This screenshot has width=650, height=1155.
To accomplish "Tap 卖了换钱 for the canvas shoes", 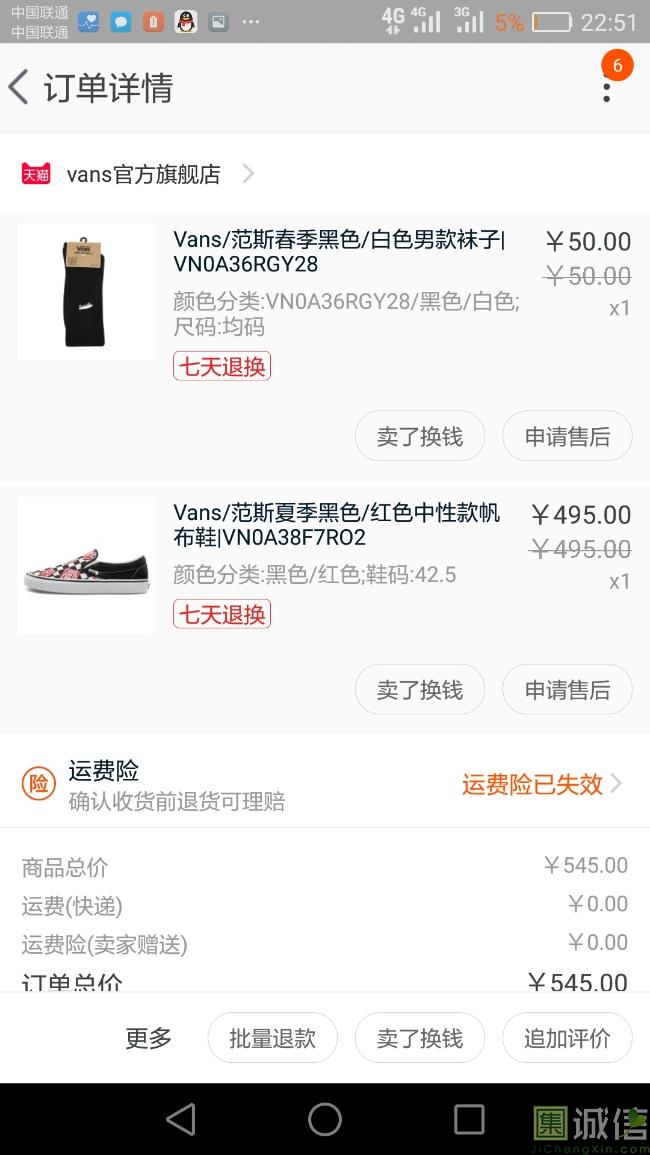I will click(419, 690).
